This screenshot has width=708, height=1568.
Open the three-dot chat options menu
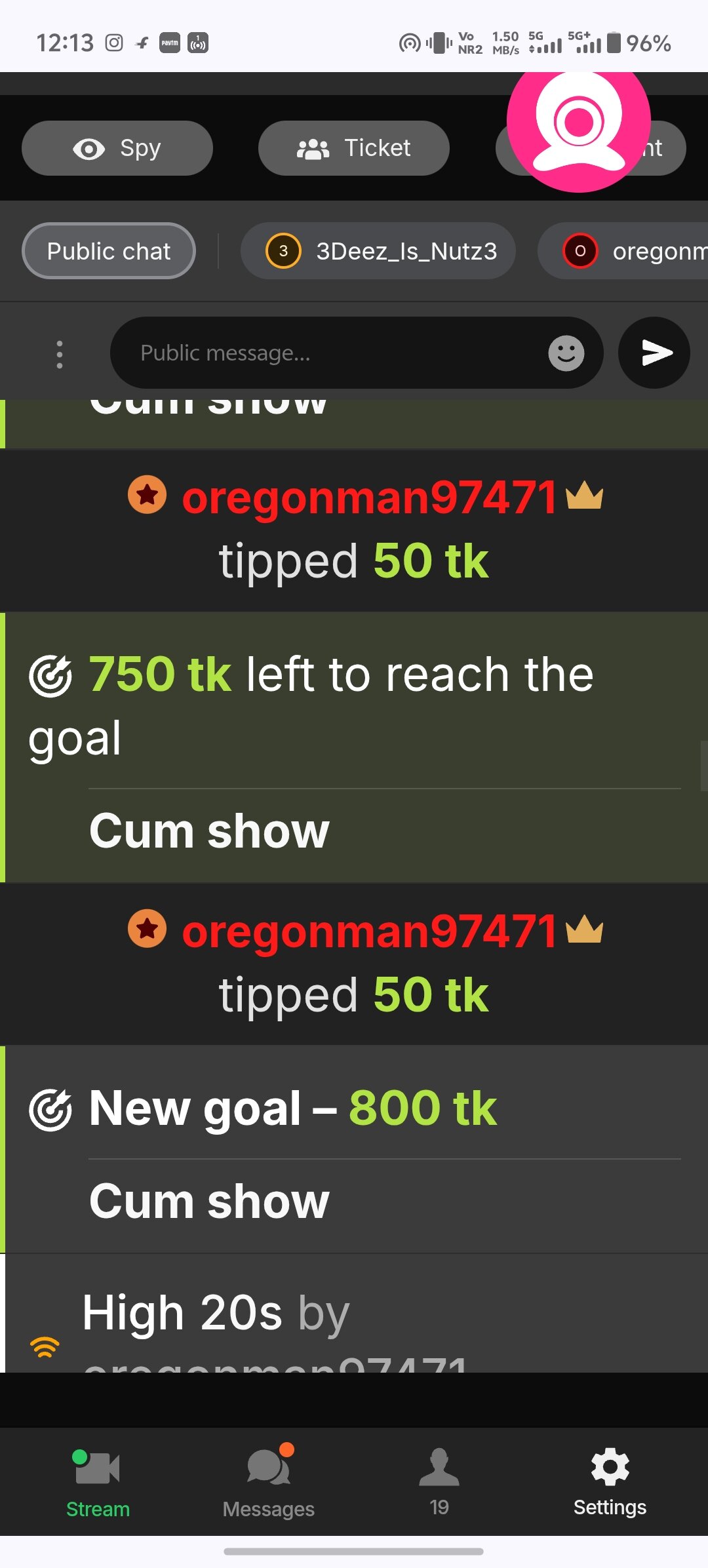60,354
